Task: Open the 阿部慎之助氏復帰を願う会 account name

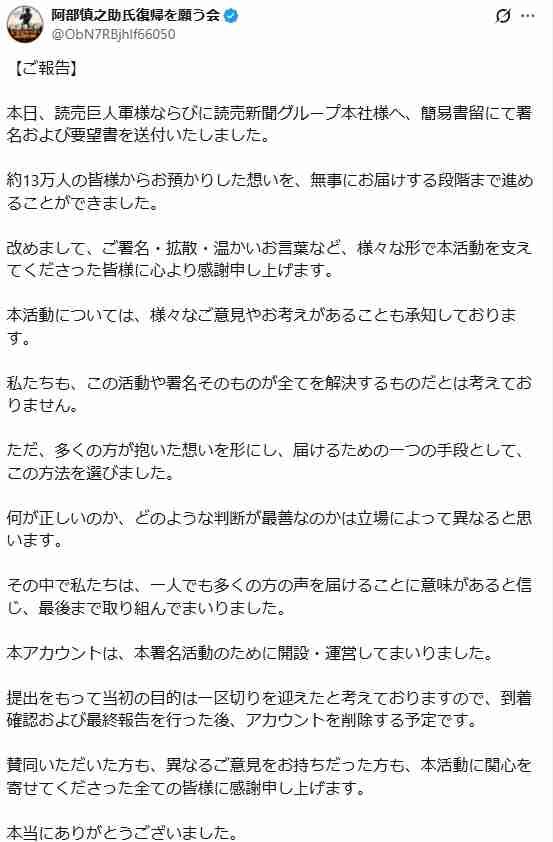Action: [136, 15]
